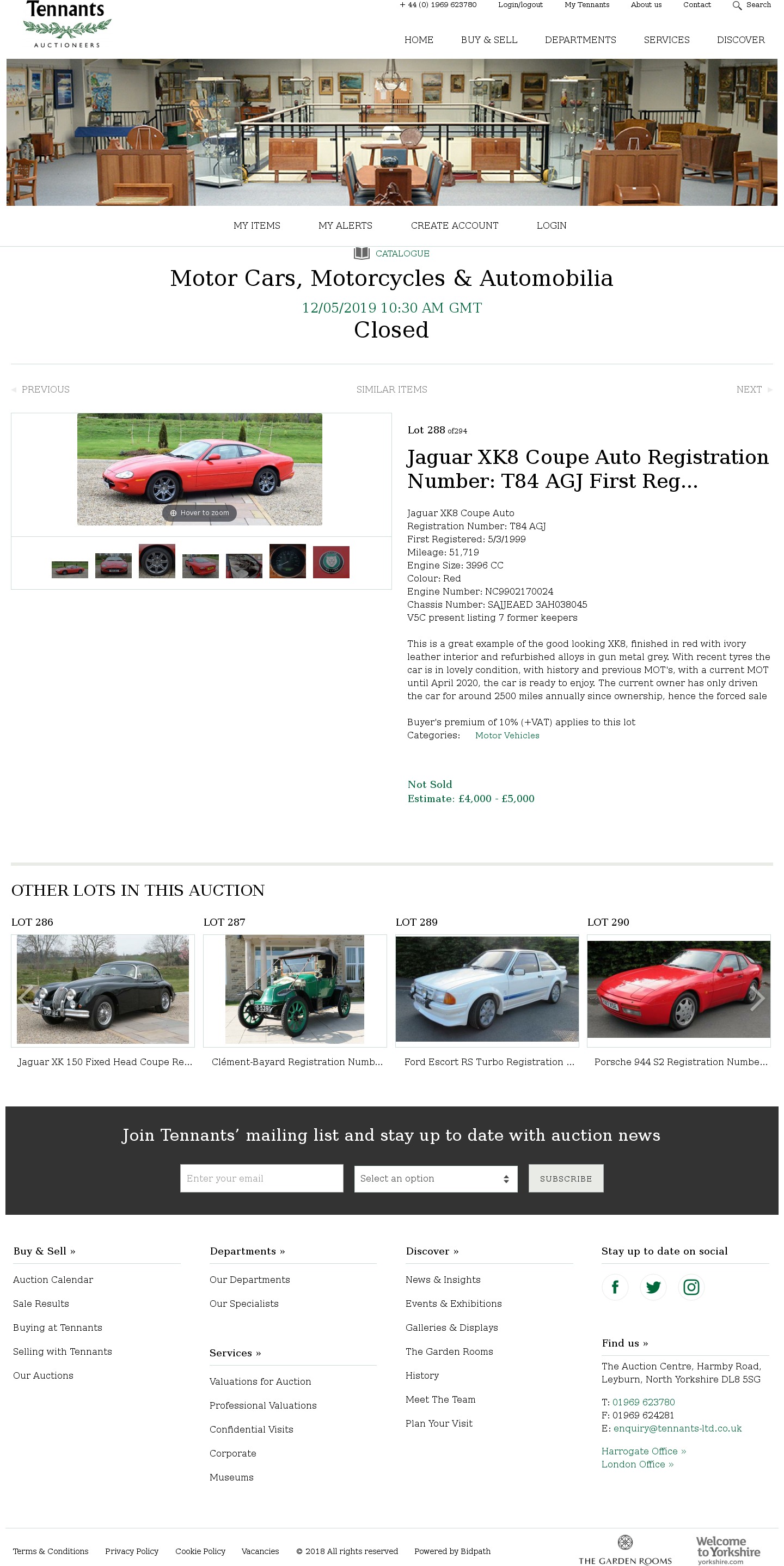Open Harrogate Office link
This screenshot has height=1566, width=784.
[x=643, y=1451]
